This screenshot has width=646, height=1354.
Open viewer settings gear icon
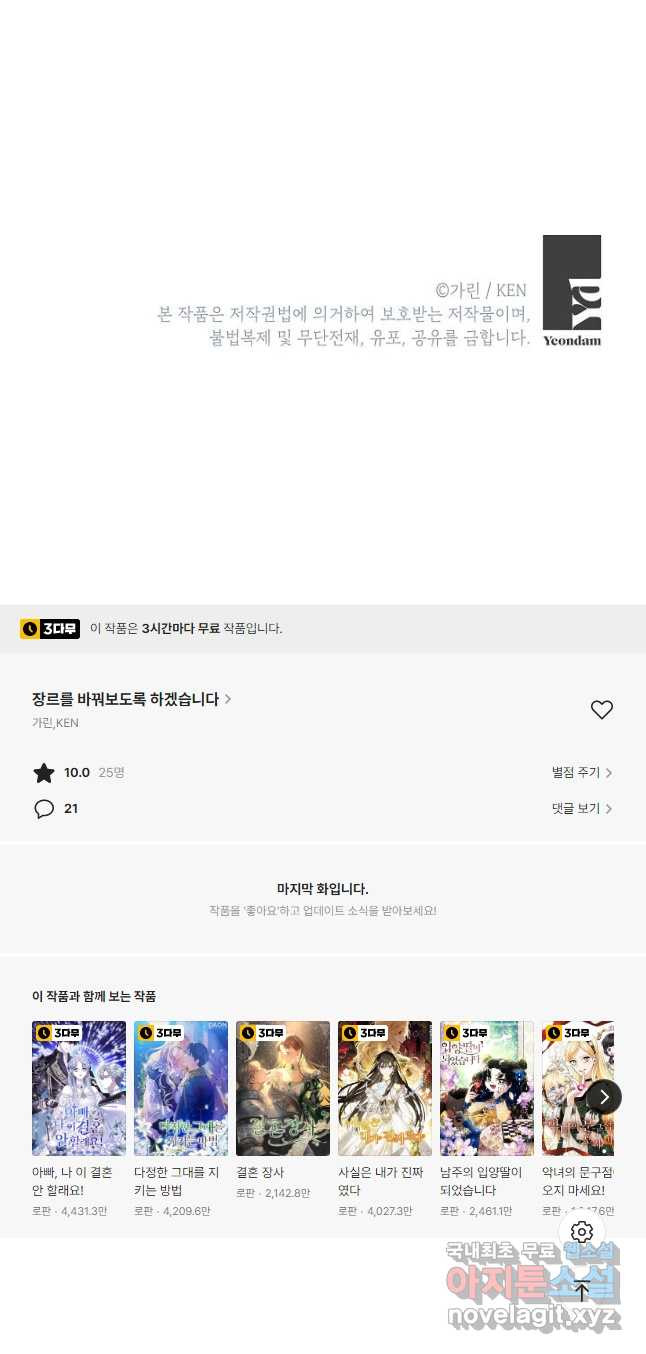pos(582,1232)
